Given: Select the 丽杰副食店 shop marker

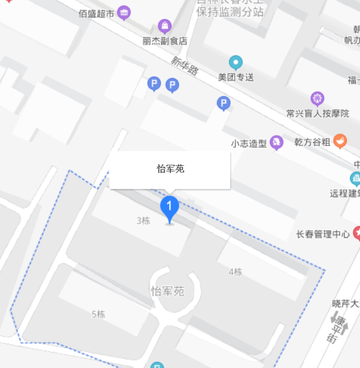Looking at the screenshot, I should (165, 27).
